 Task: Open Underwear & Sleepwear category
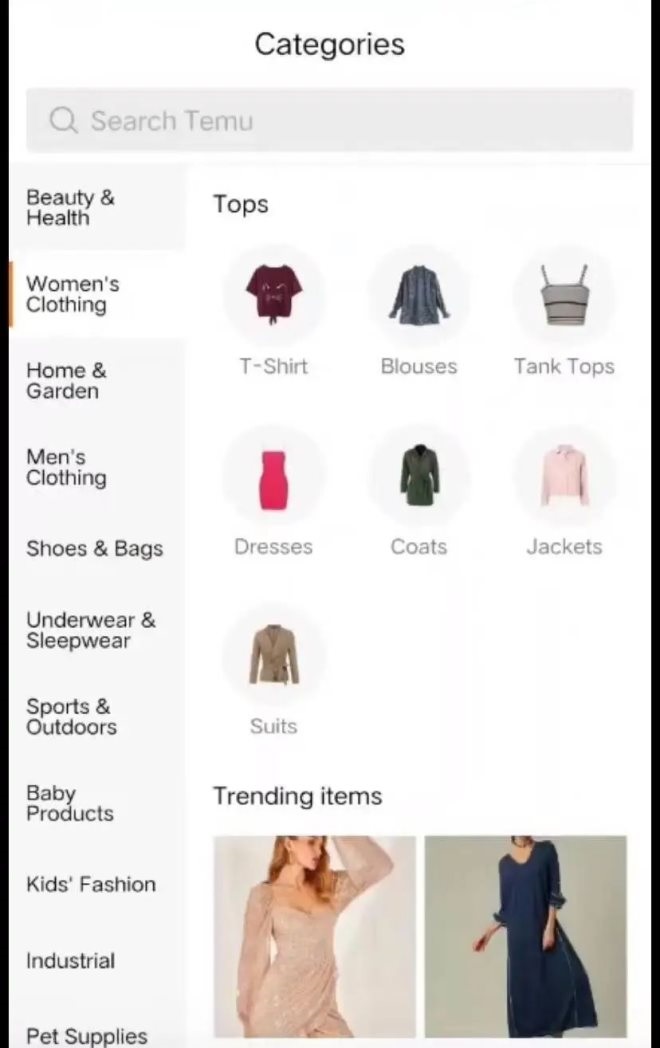pyautogui.click(x=90, y=630)
